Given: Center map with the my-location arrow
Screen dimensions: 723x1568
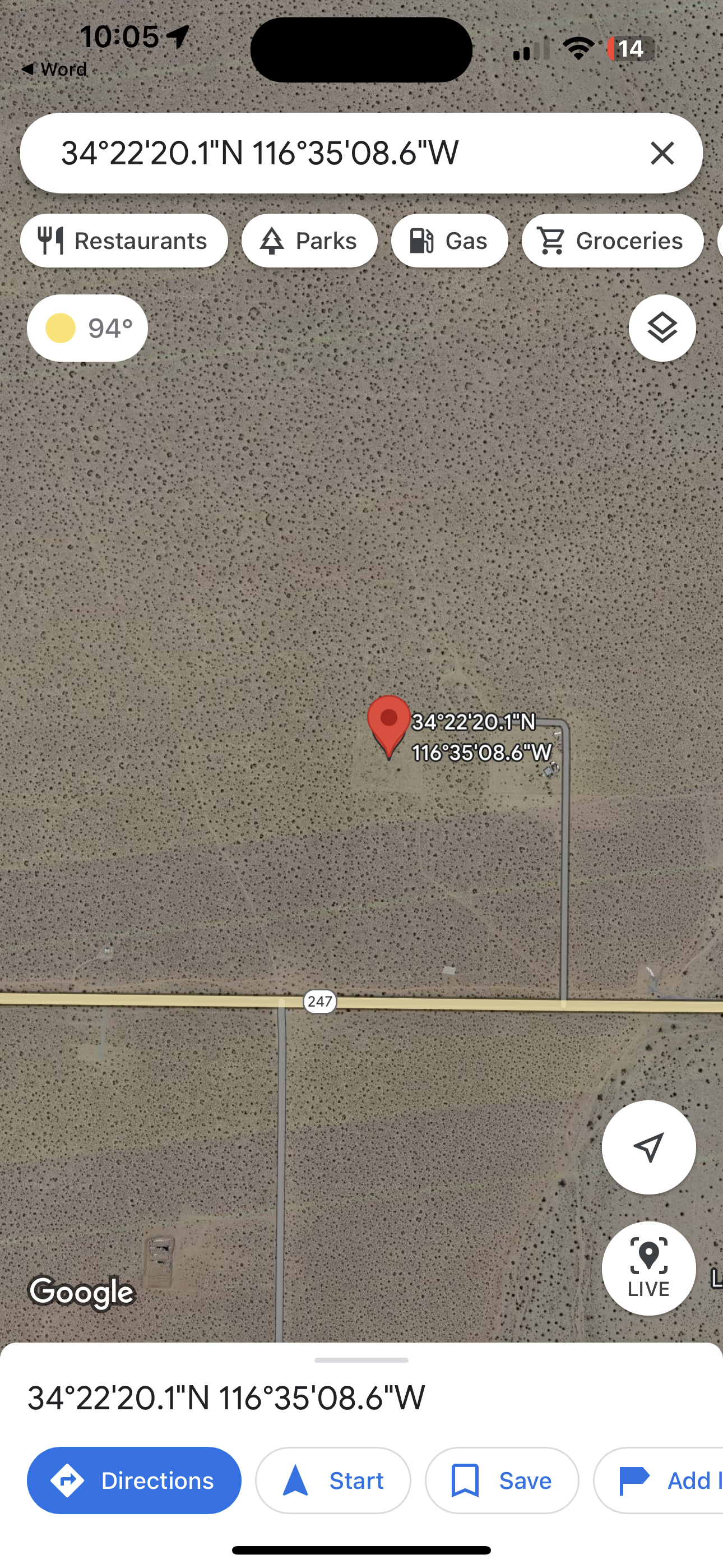Looking at the screenshot, I should pyautogui.click(x=649, y=1147).
